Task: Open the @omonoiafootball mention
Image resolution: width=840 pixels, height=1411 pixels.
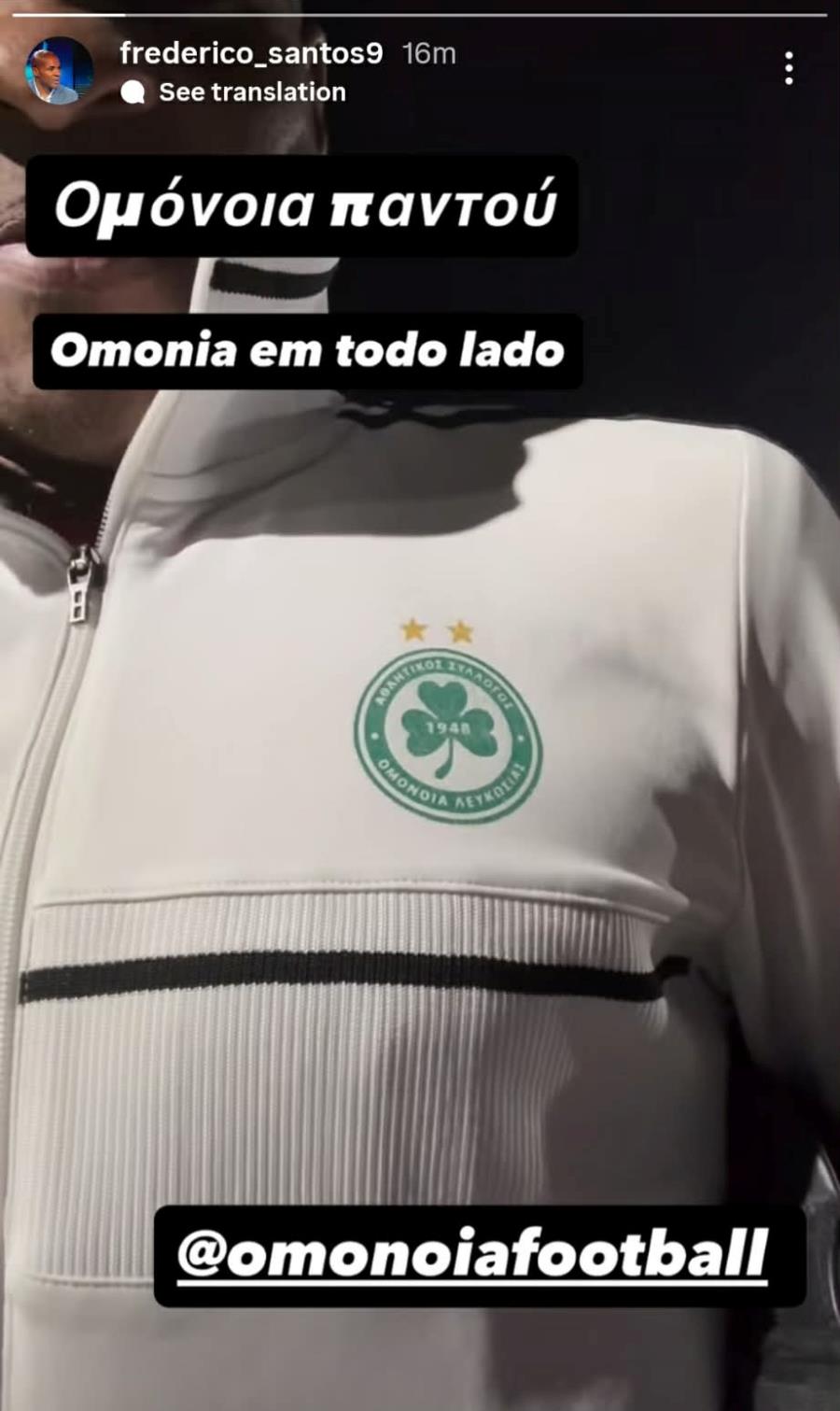Action: pyautogui.click(x=472, y=1254)
